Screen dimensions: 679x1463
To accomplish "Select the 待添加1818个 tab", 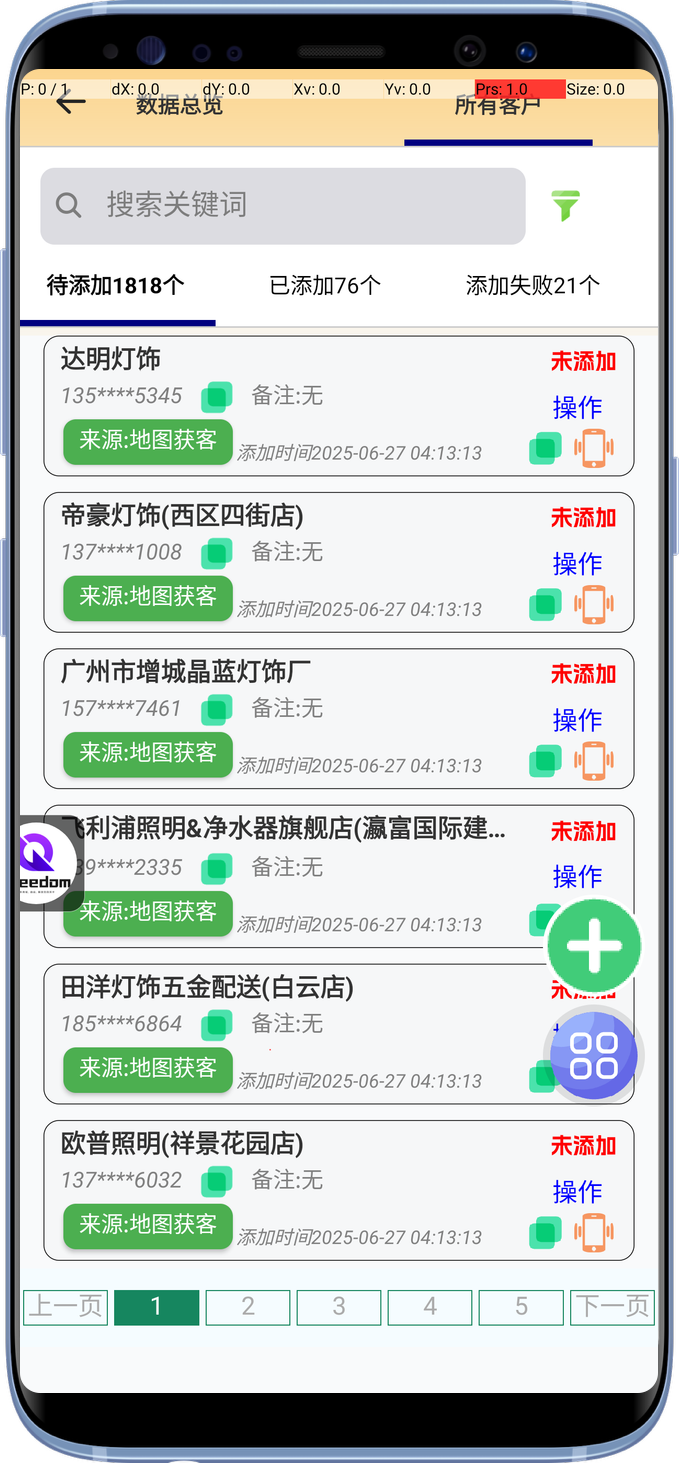I will point(116,286).
